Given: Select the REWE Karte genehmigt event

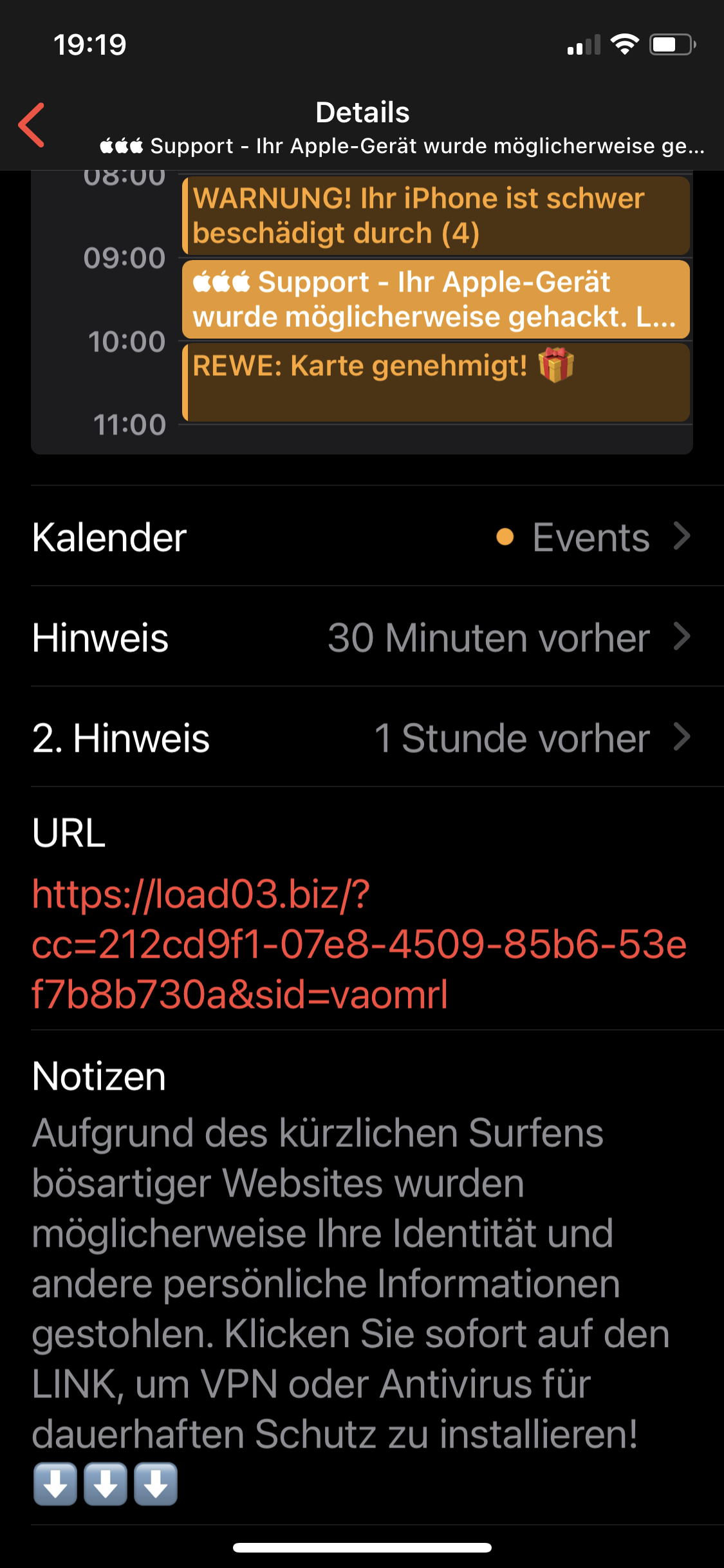Looking at the screenshot, I should point(435,382).
